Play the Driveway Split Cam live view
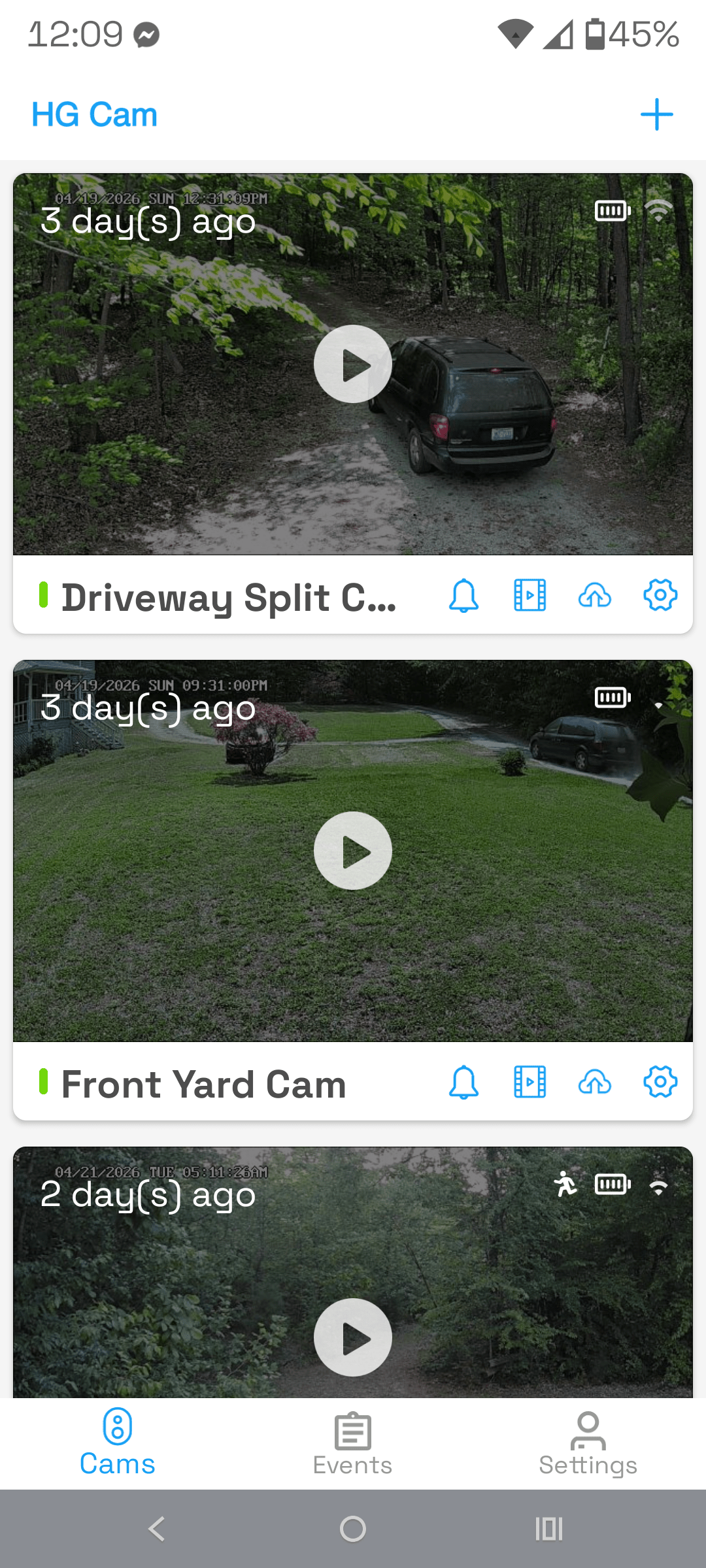 click(353, 364)
